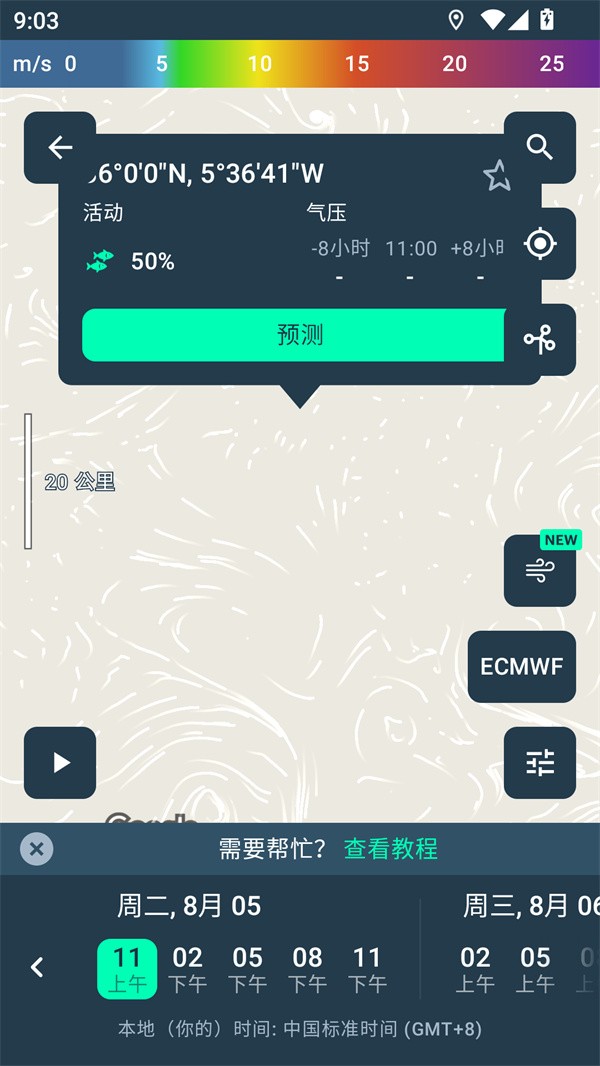Open map settings sliders button
This screenshot has width=600, height=1066.
pos(540,763)
